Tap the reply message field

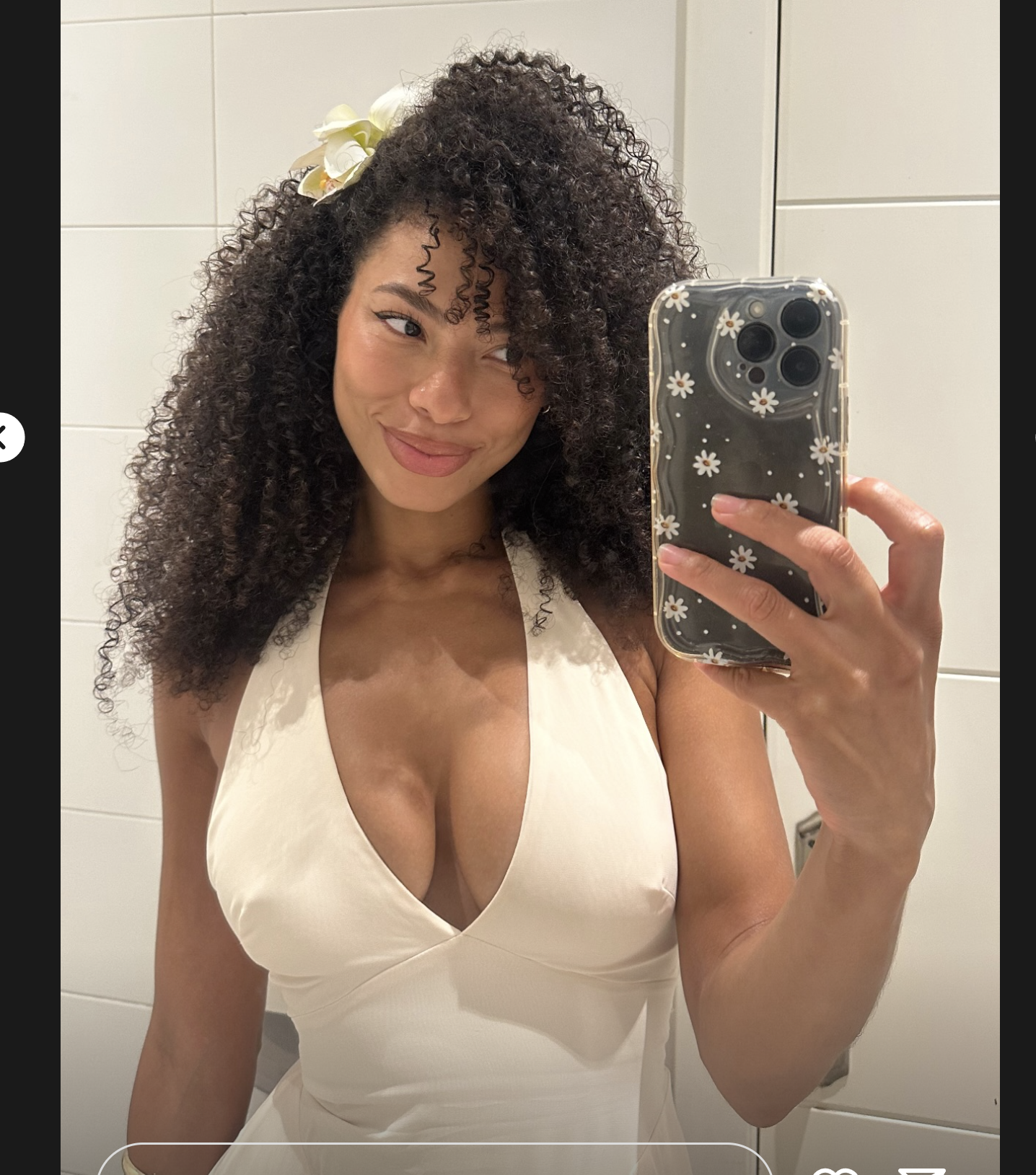pyautogui.click(x=433, y=1162)
